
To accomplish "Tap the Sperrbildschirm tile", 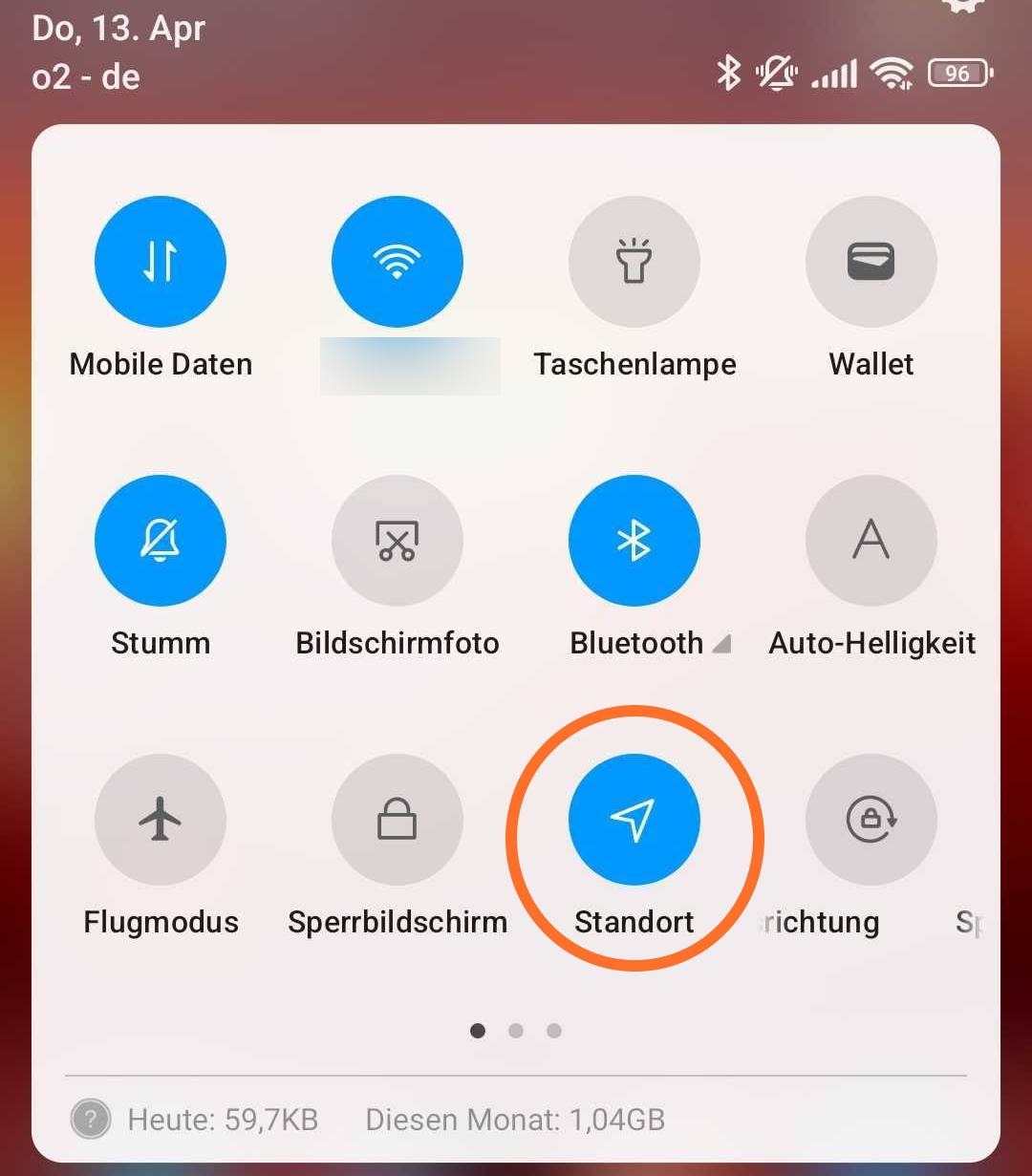I will 398,820.
